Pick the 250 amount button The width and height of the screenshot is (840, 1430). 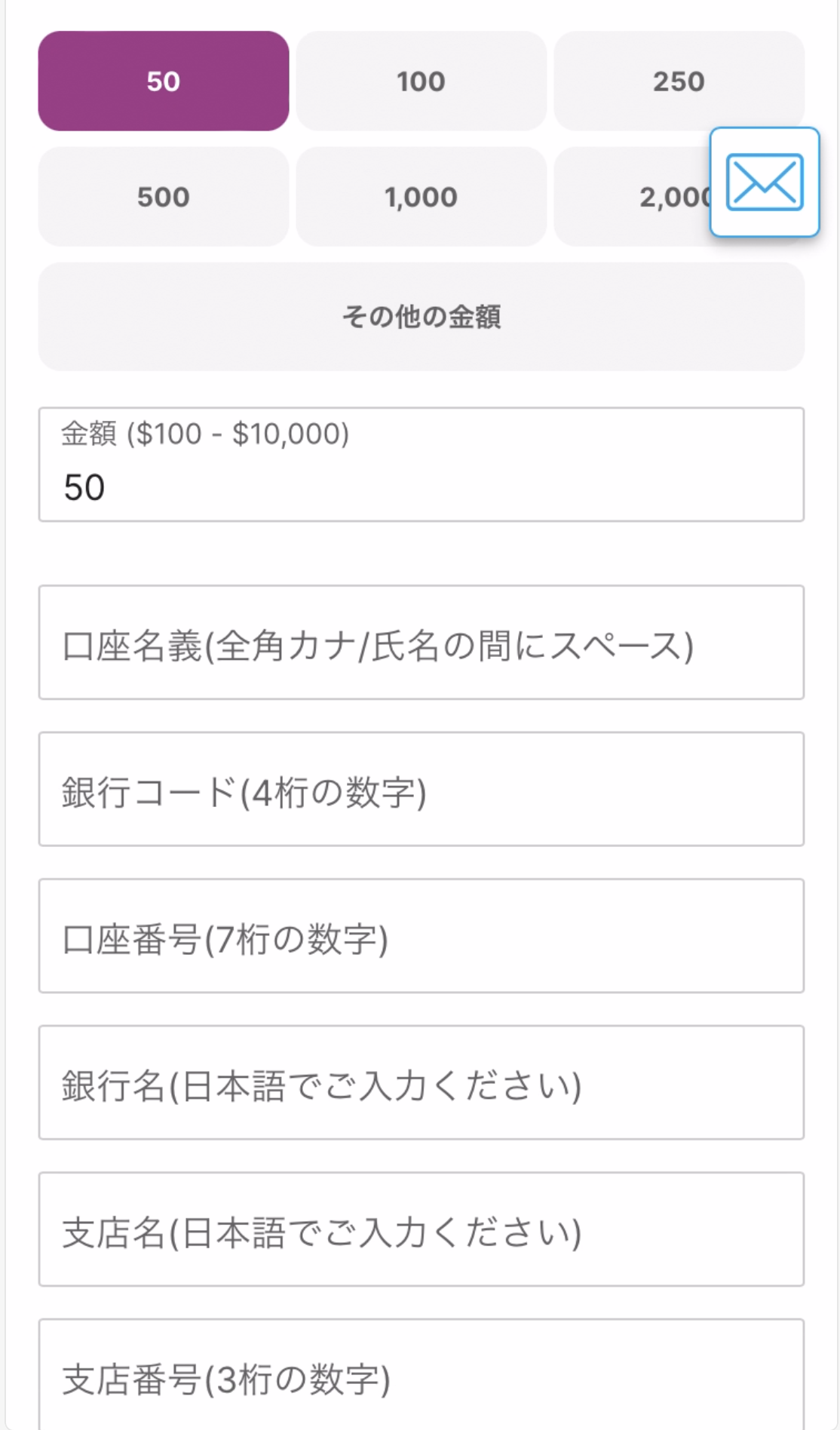point(679,81)
